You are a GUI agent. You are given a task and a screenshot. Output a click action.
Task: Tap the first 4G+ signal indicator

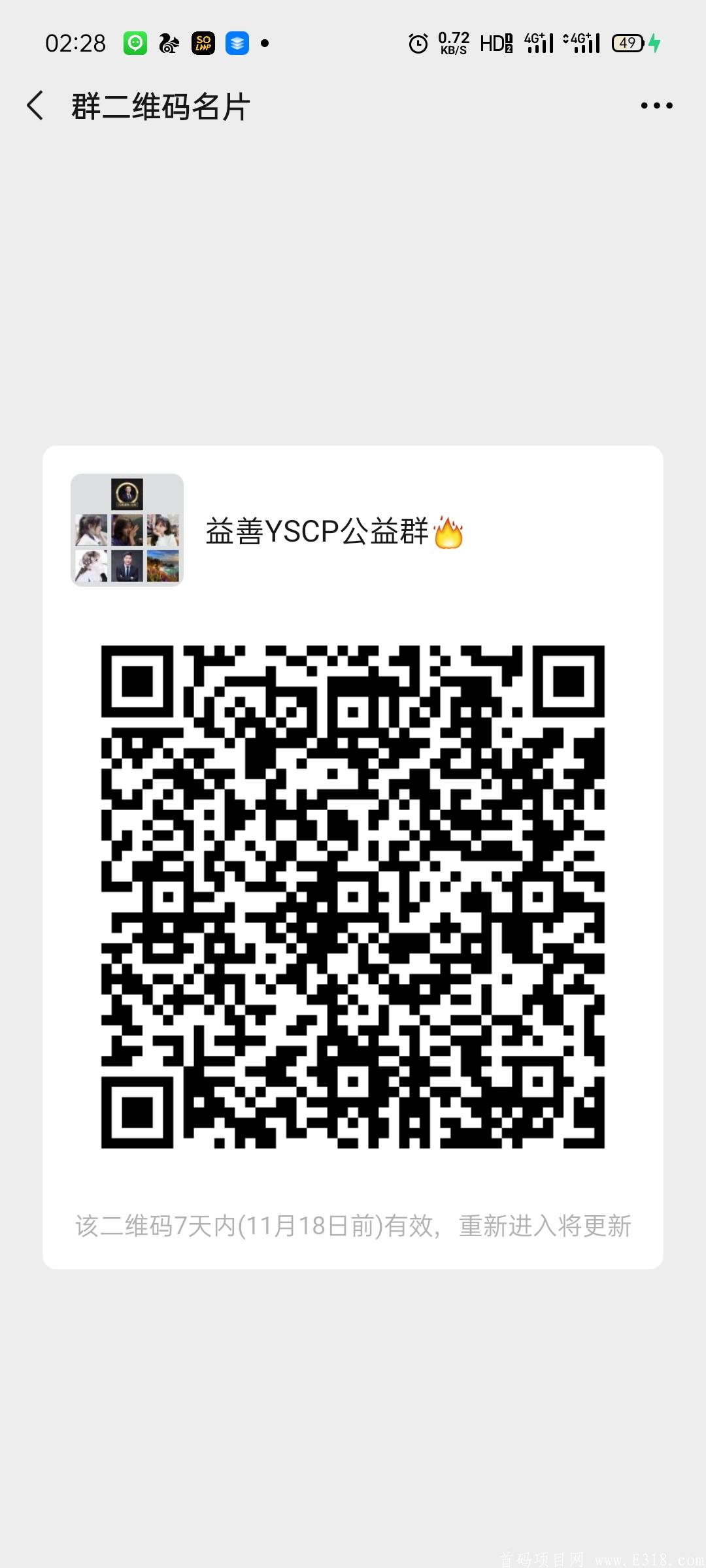coord(539,42)
